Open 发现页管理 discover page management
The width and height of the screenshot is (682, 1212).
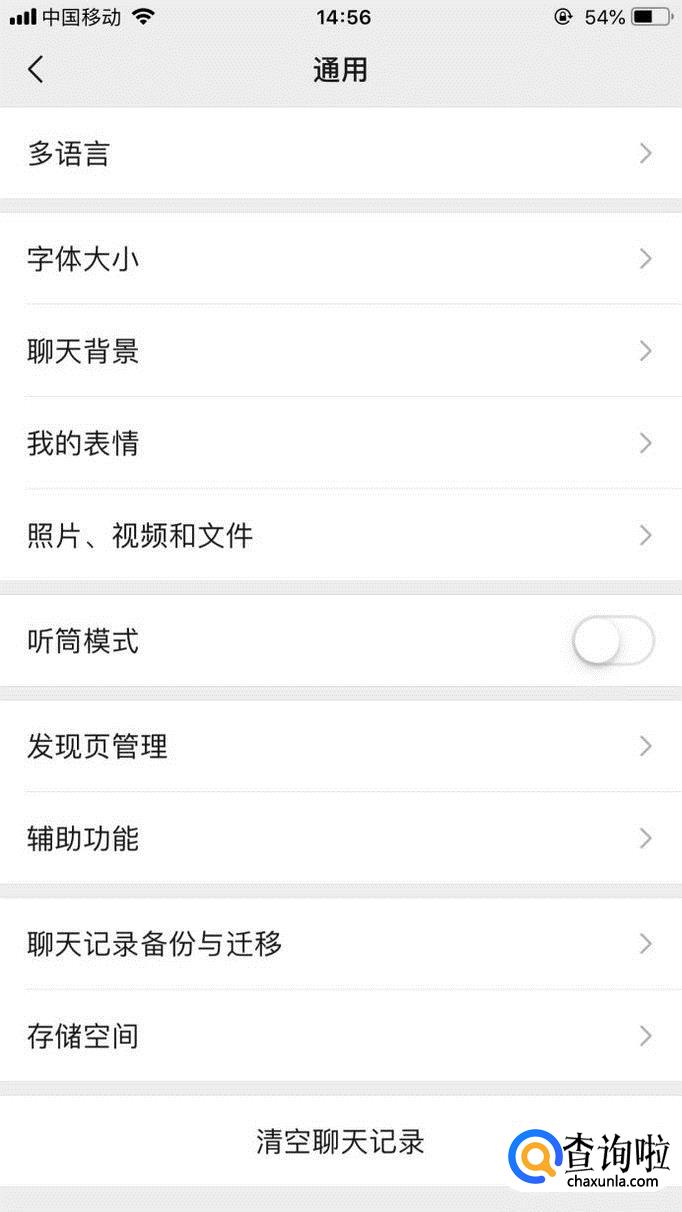pos(340,746)
